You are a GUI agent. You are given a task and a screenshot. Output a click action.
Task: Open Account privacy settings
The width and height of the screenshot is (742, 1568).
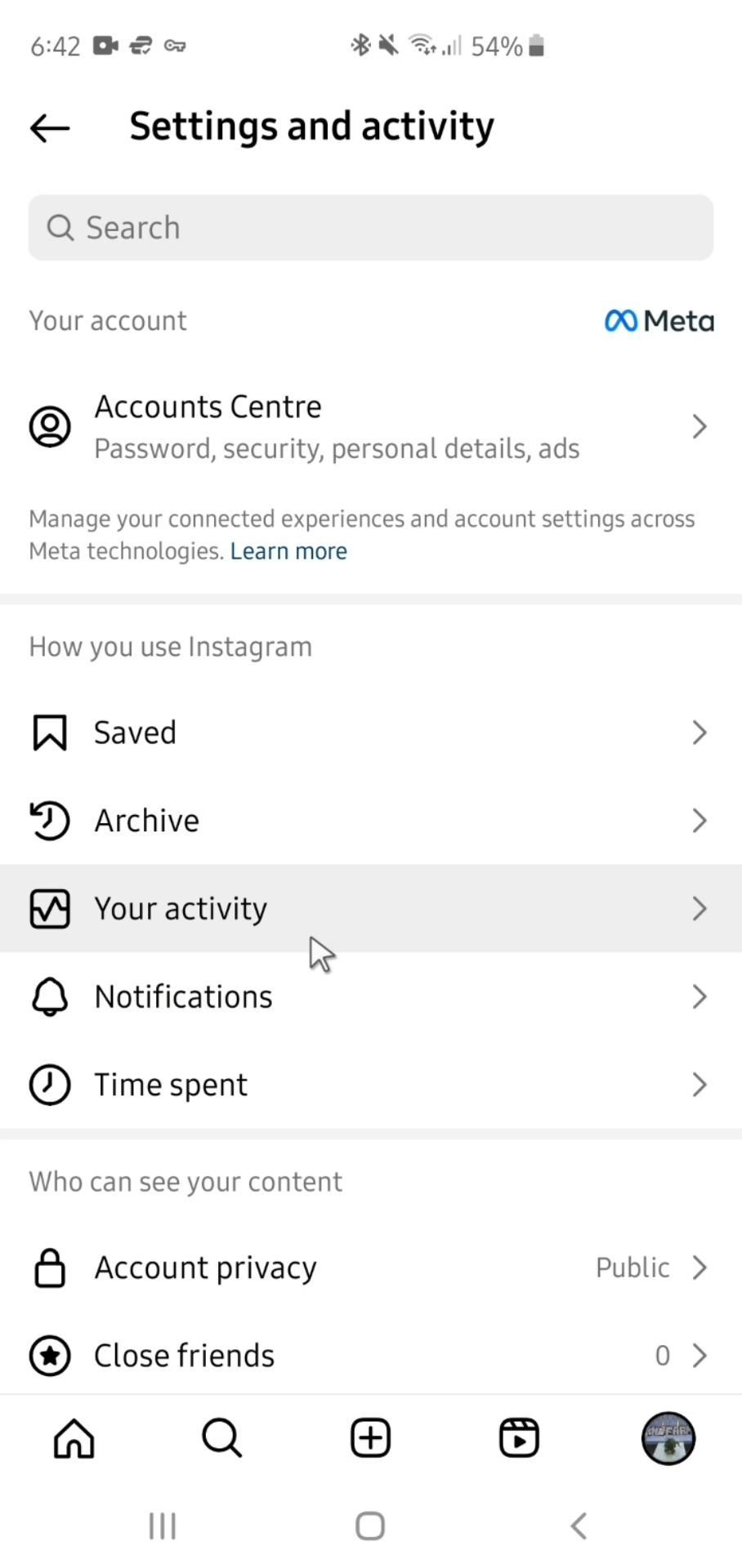[370, 1267]
